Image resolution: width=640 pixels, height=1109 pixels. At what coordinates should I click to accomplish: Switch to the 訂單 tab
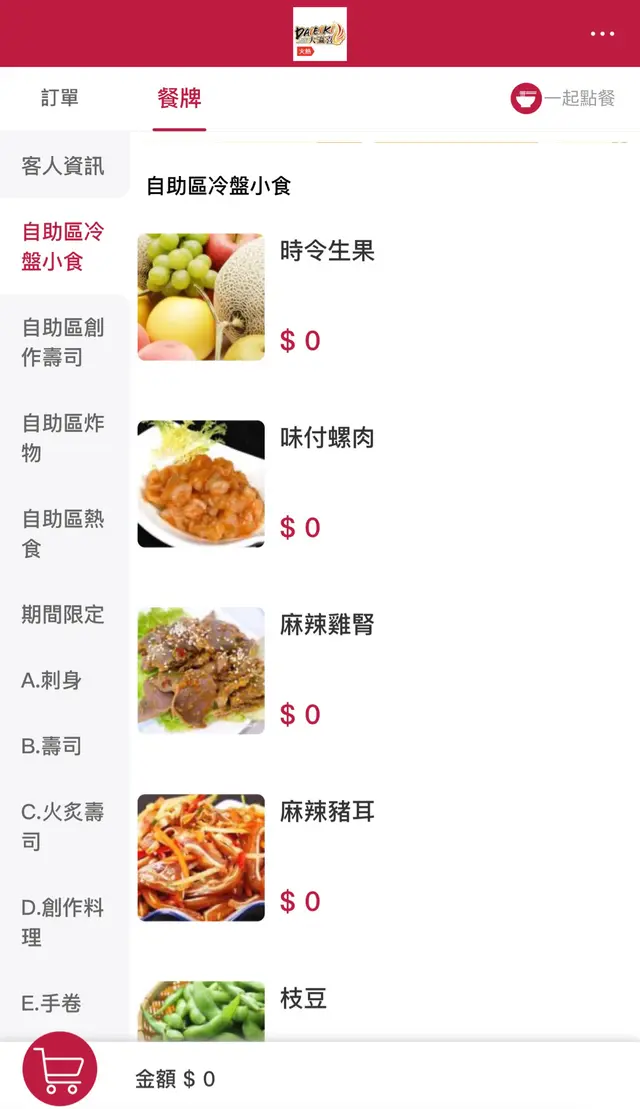tap(60, 98)
